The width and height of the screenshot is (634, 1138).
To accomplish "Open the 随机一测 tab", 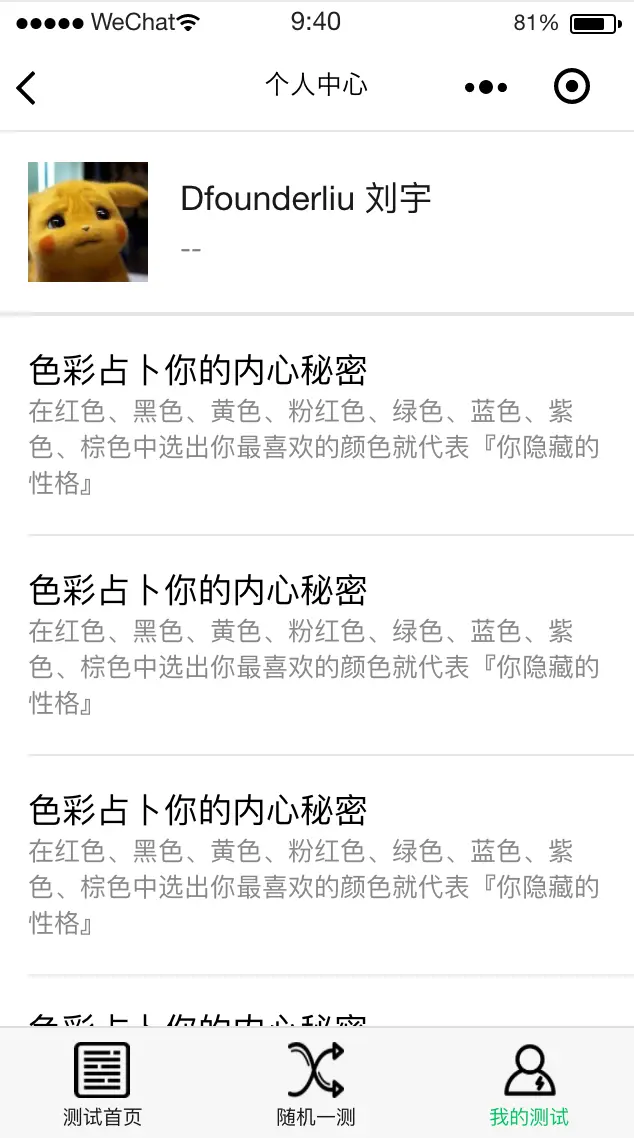I will tap(316, 1084).
